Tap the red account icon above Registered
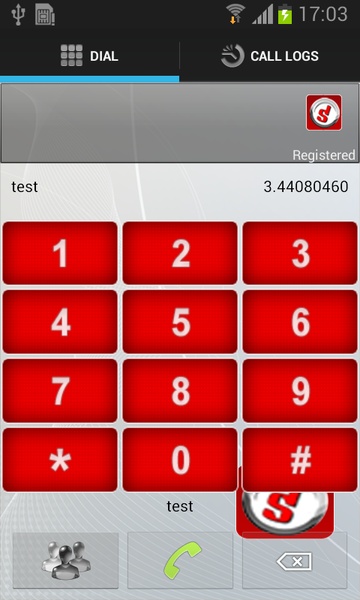Screen dimensions: 360x600 click(x=324, y=112)
